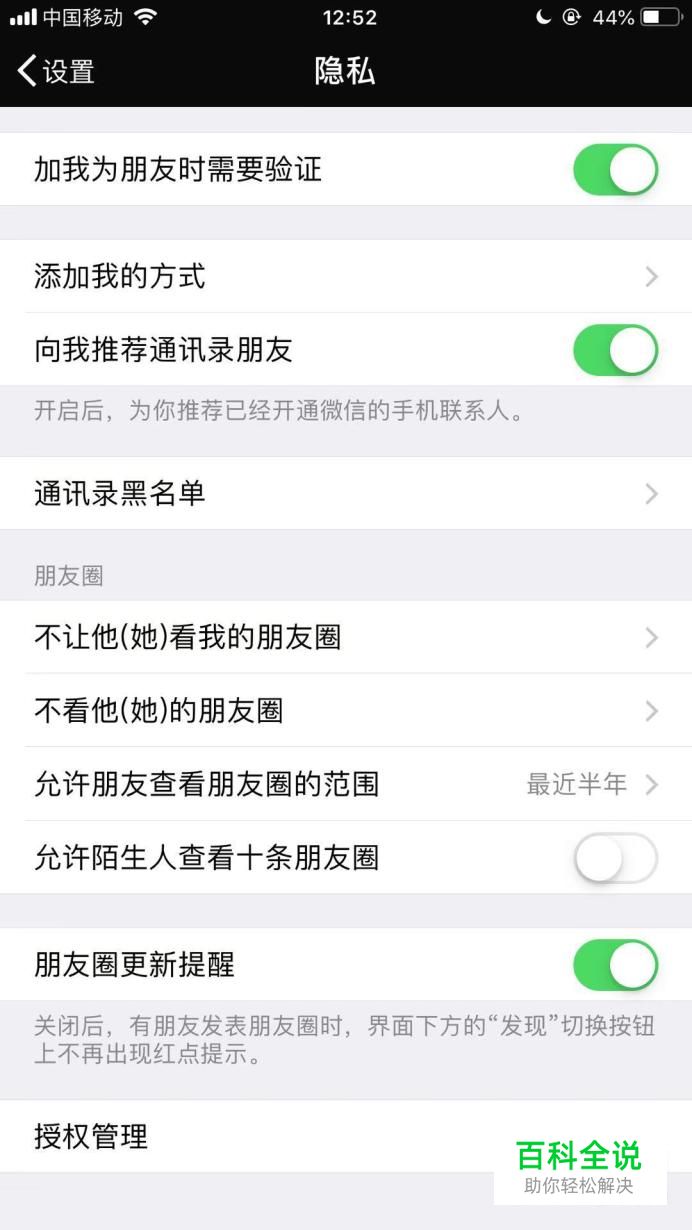Go back to 设置

[56, 71]
